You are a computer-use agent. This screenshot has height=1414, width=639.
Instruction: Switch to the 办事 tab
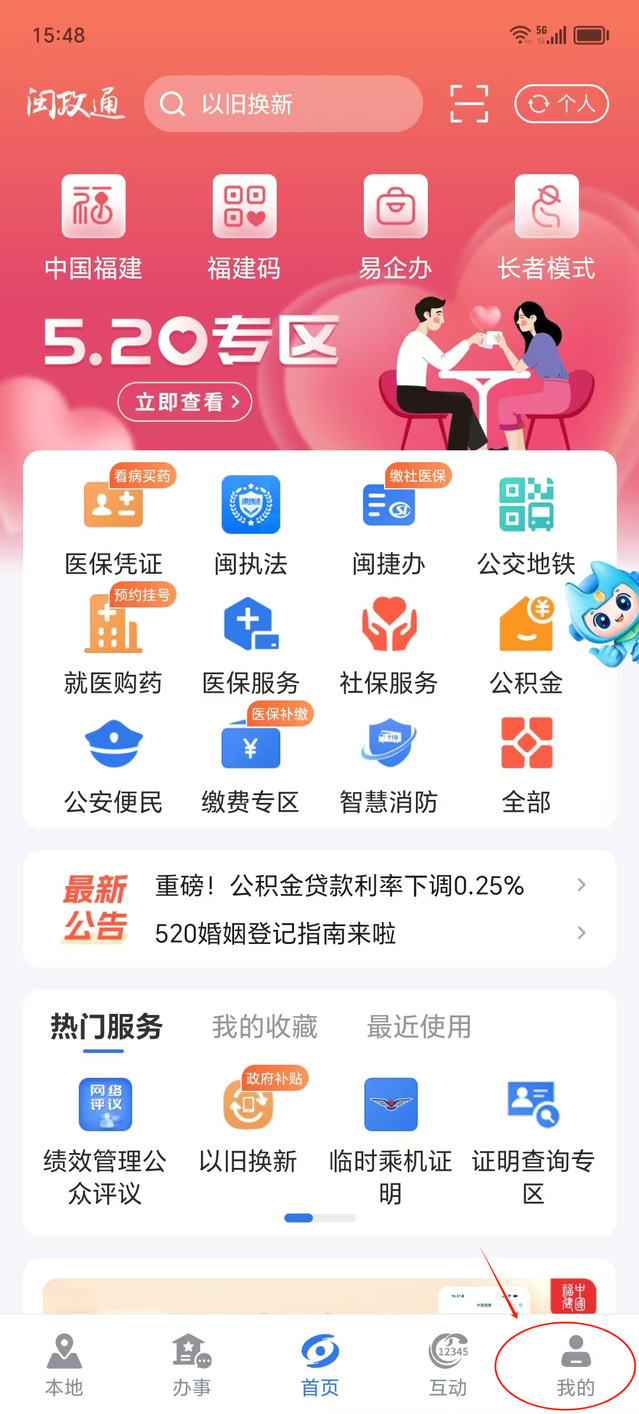tap(191, 1365)
